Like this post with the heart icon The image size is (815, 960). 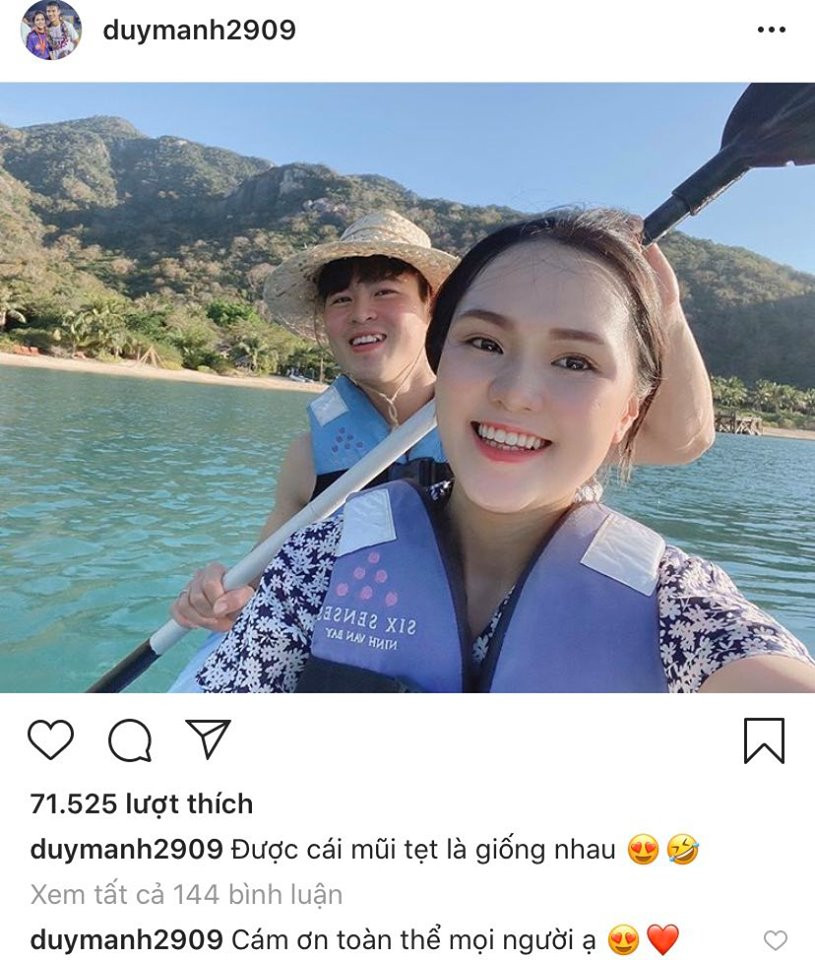tap(50, 740)
